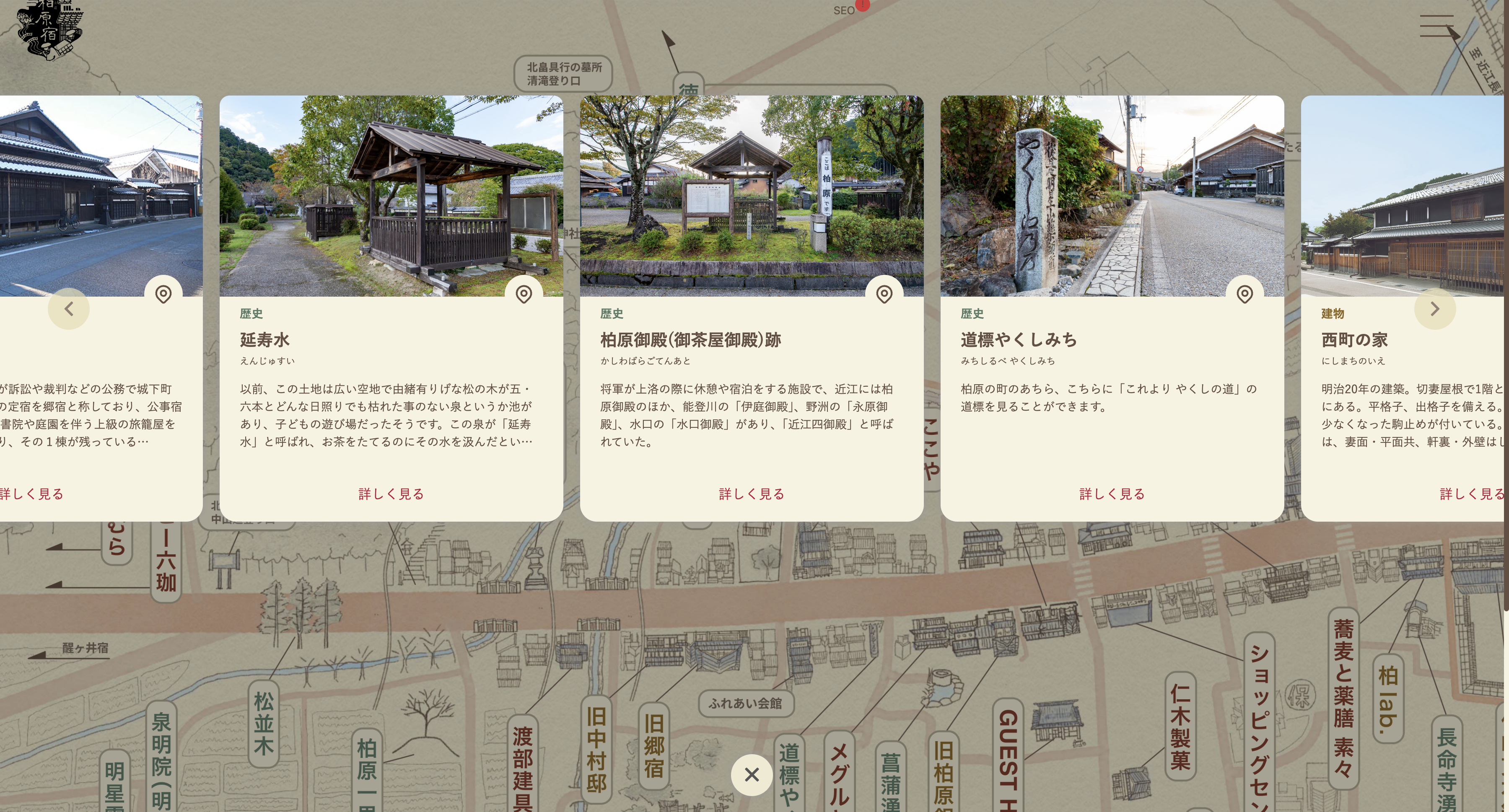View details of 柏原御殿(御茶屋御殿)跡

752,494
